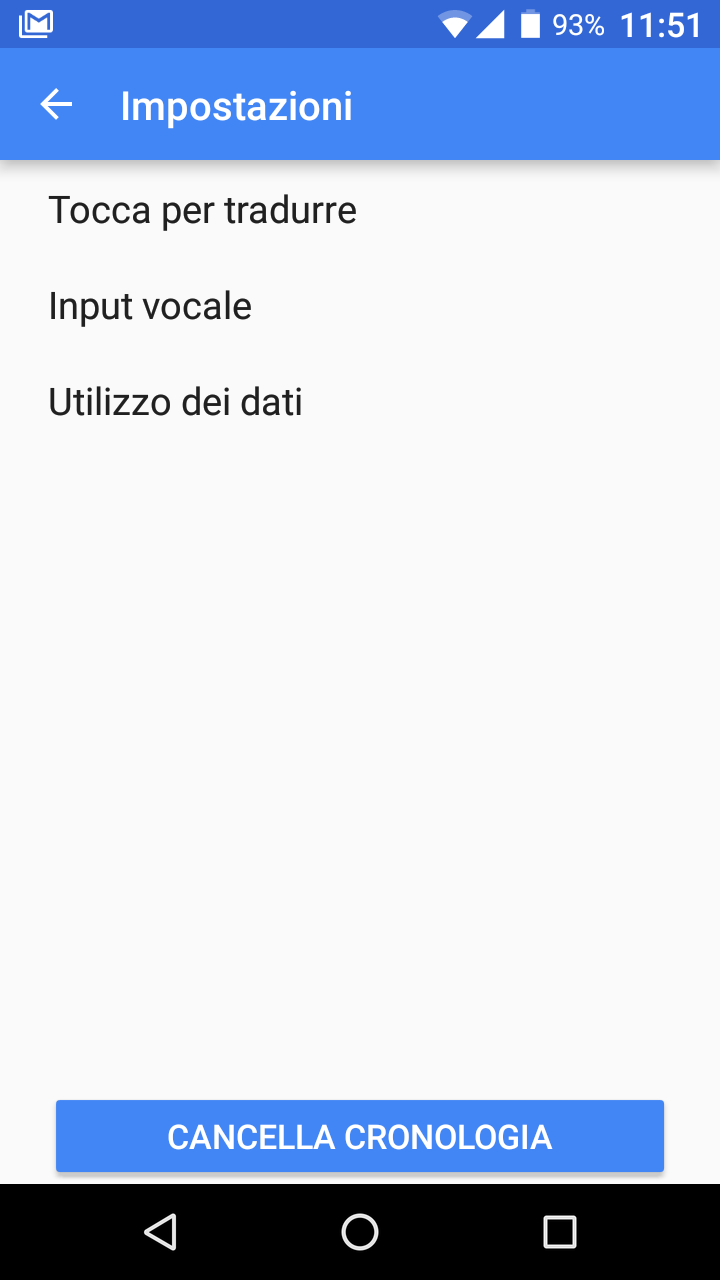Open Utilizzo dei dati settings
Image resolution: width=720 pixels, height=1280 pixels.
(175, 402)
